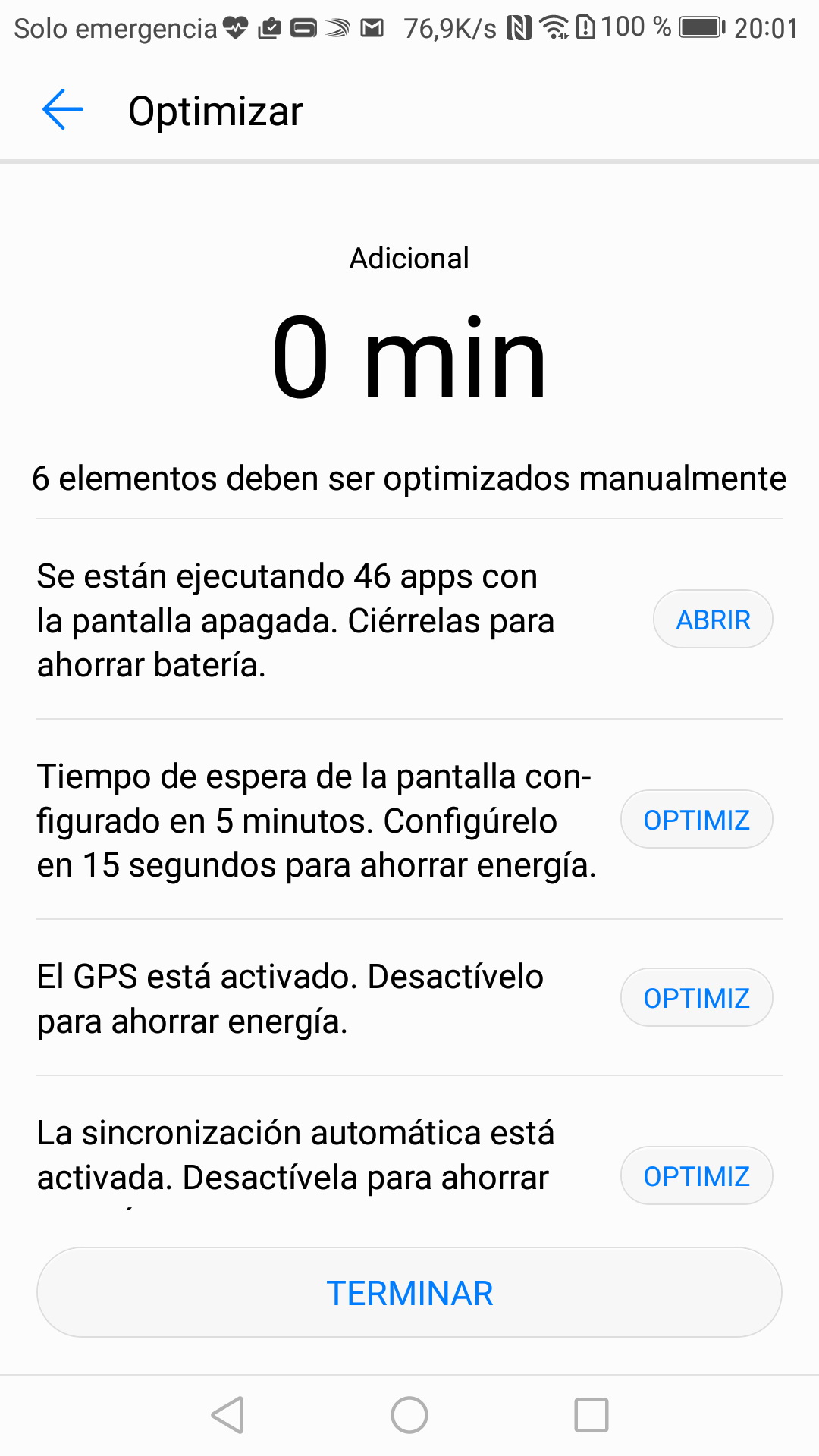Tap the TERMINAR button
Viewport: 819px width, 1456px height.
pyautogui.click(x=409, y=1293)
